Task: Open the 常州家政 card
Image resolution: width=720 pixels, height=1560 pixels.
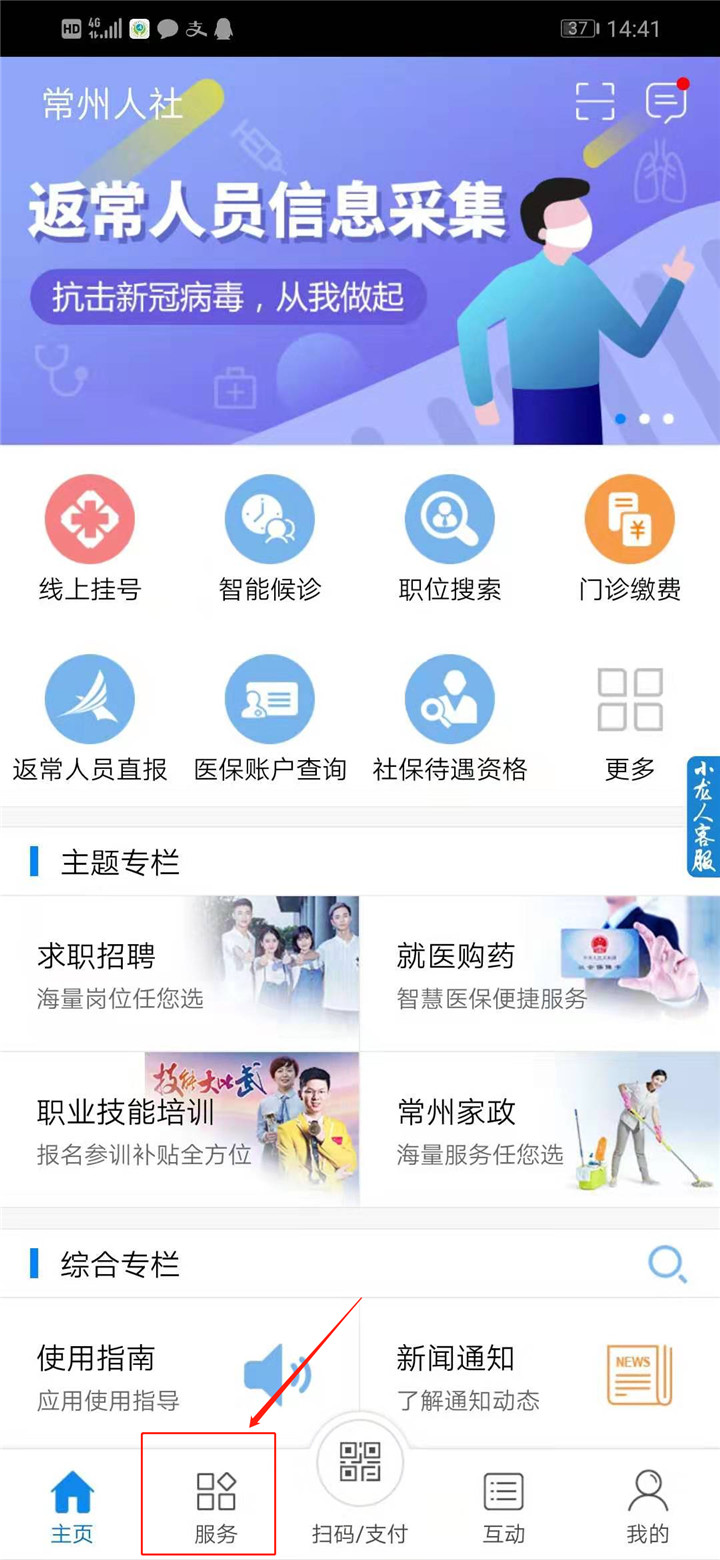Action: point(540,1128)
